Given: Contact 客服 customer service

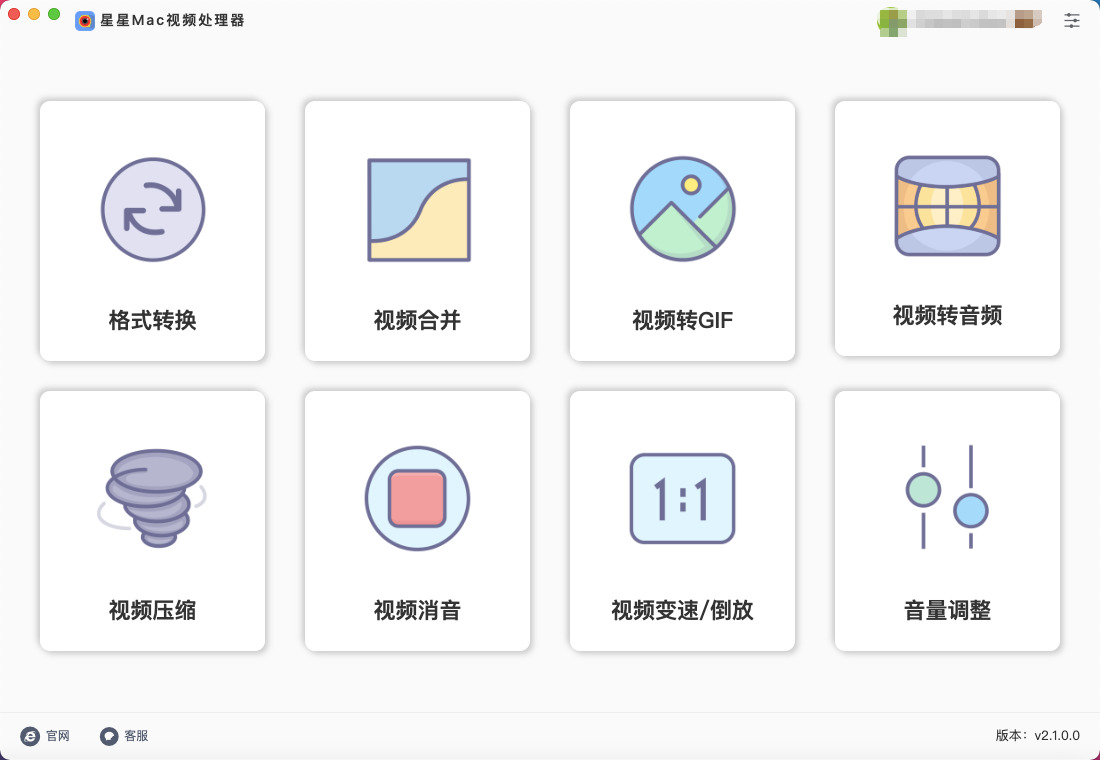Looking at the screenshot, I should click(125, 736).
